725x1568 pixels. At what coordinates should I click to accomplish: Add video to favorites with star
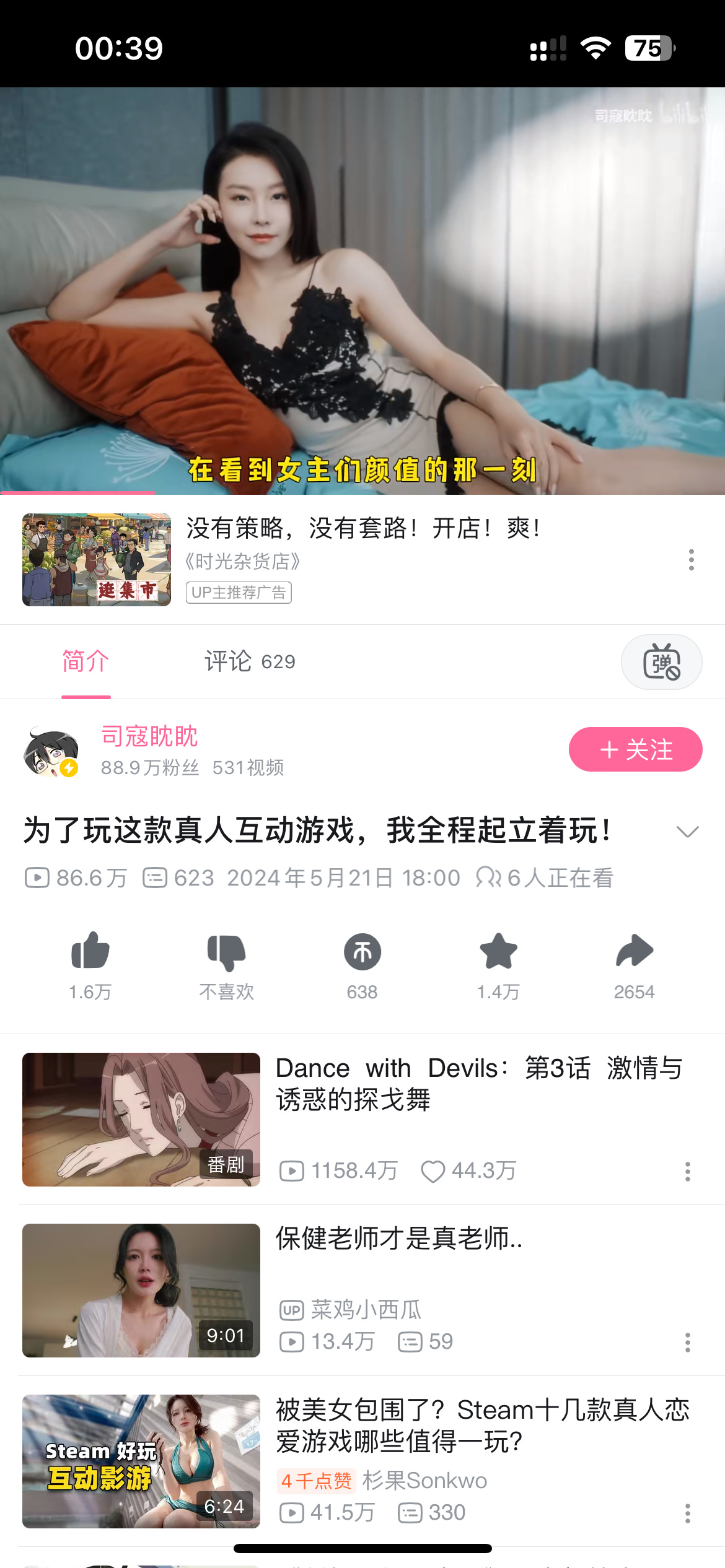coord(498,951)
